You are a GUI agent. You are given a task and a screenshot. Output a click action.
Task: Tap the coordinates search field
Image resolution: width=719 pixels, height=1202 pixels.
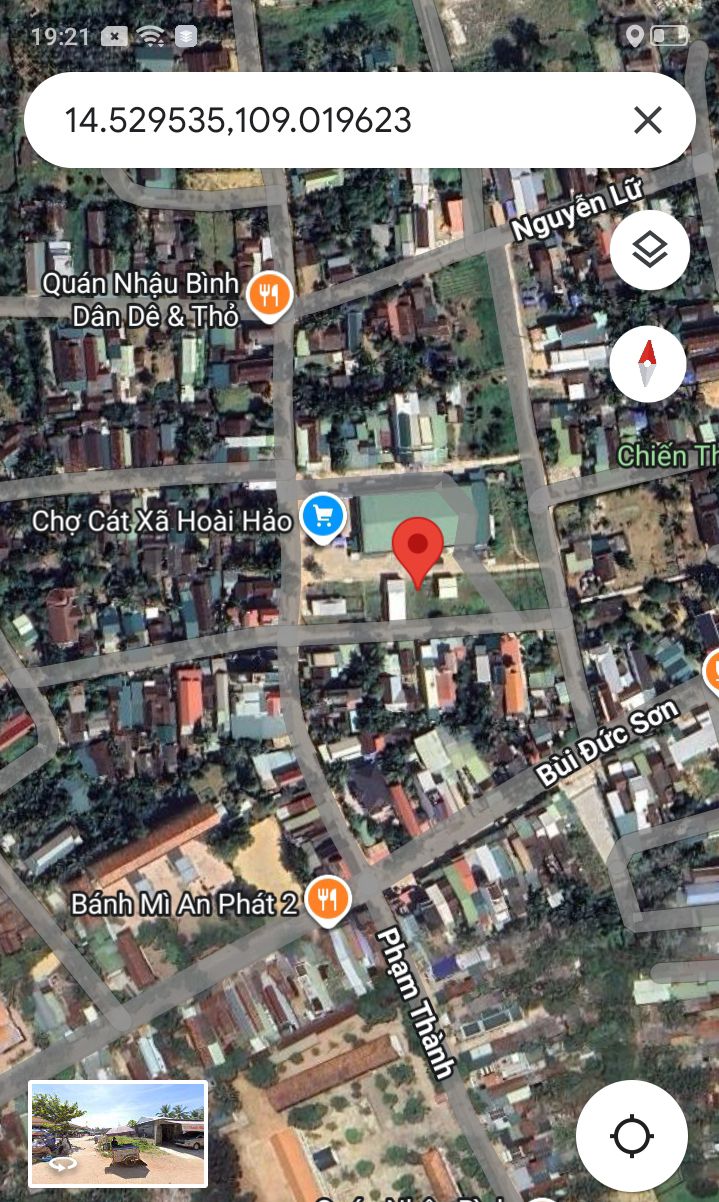click(x=330, y=121)
